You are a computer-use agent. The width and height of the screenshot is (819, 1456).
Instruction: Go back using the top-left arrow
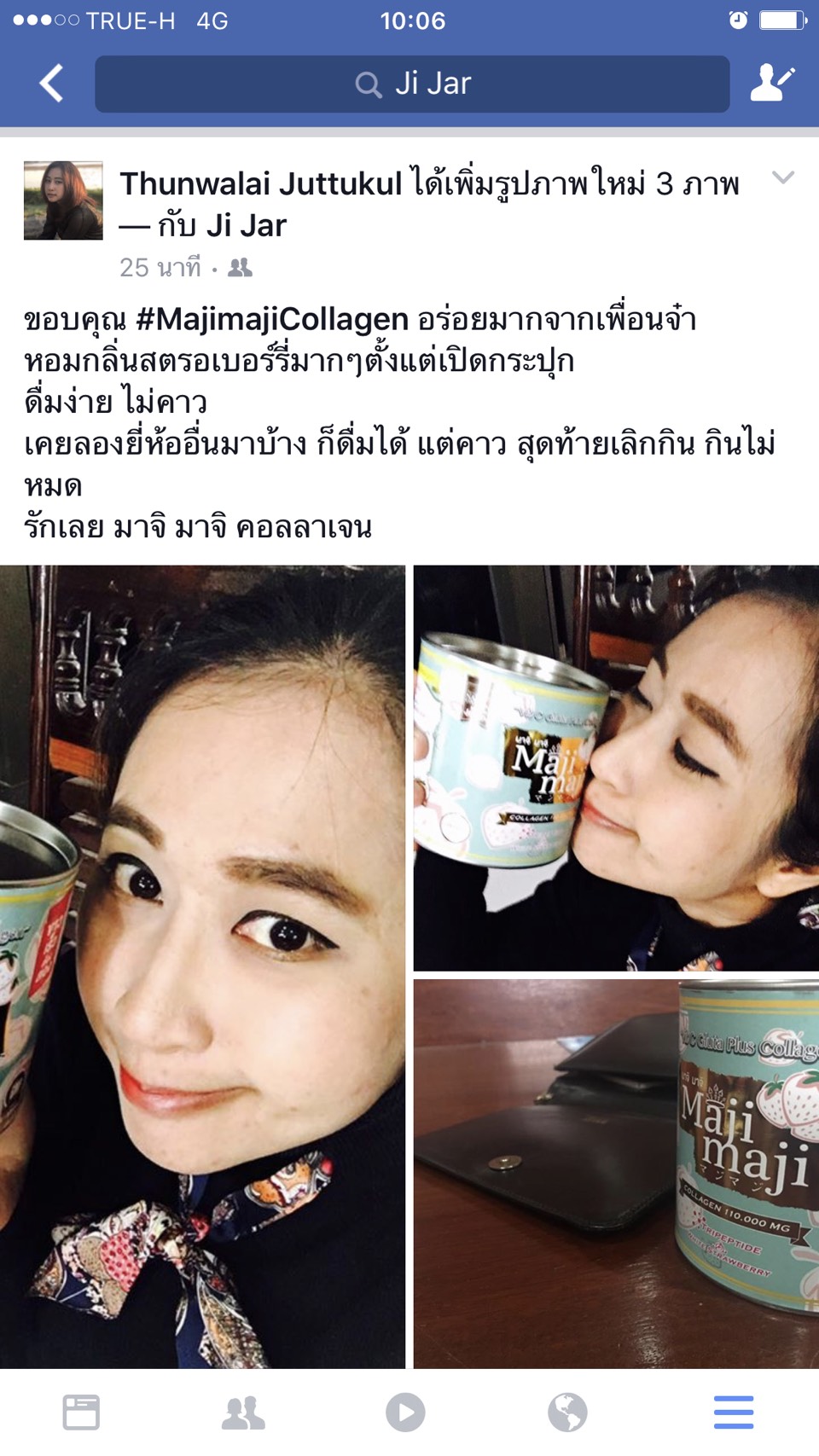click(51, 84)
